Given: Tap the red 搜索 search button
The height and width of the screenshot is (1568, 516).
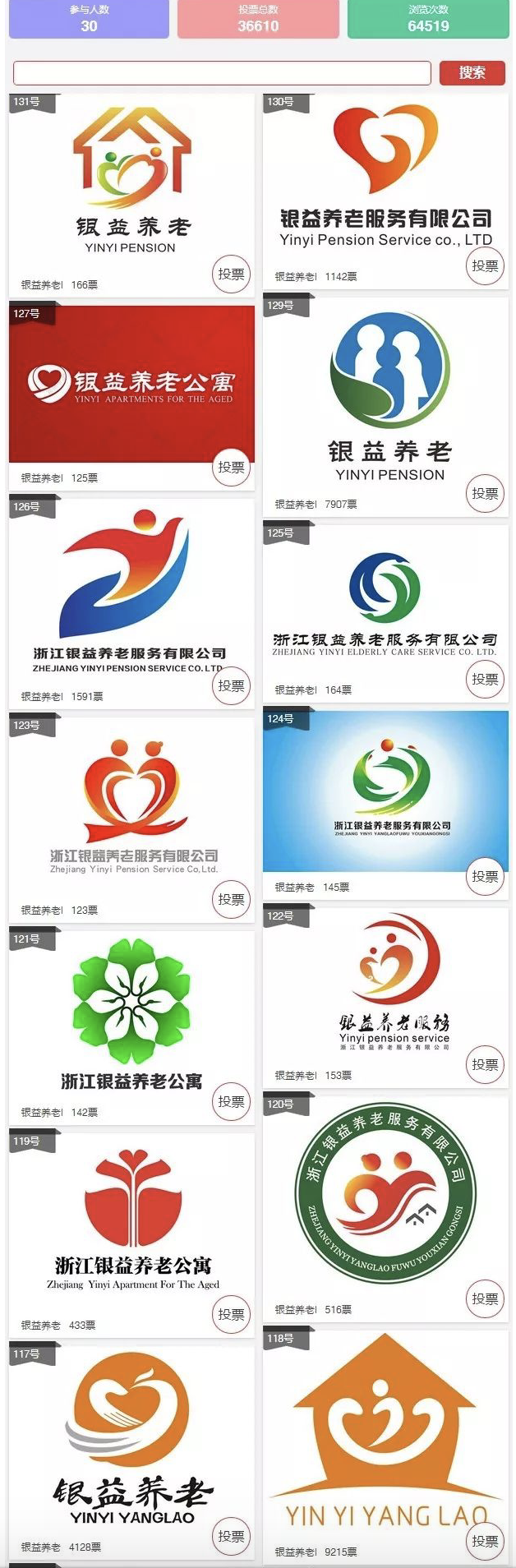Looking at the screenshot, I should click(472, 72).
